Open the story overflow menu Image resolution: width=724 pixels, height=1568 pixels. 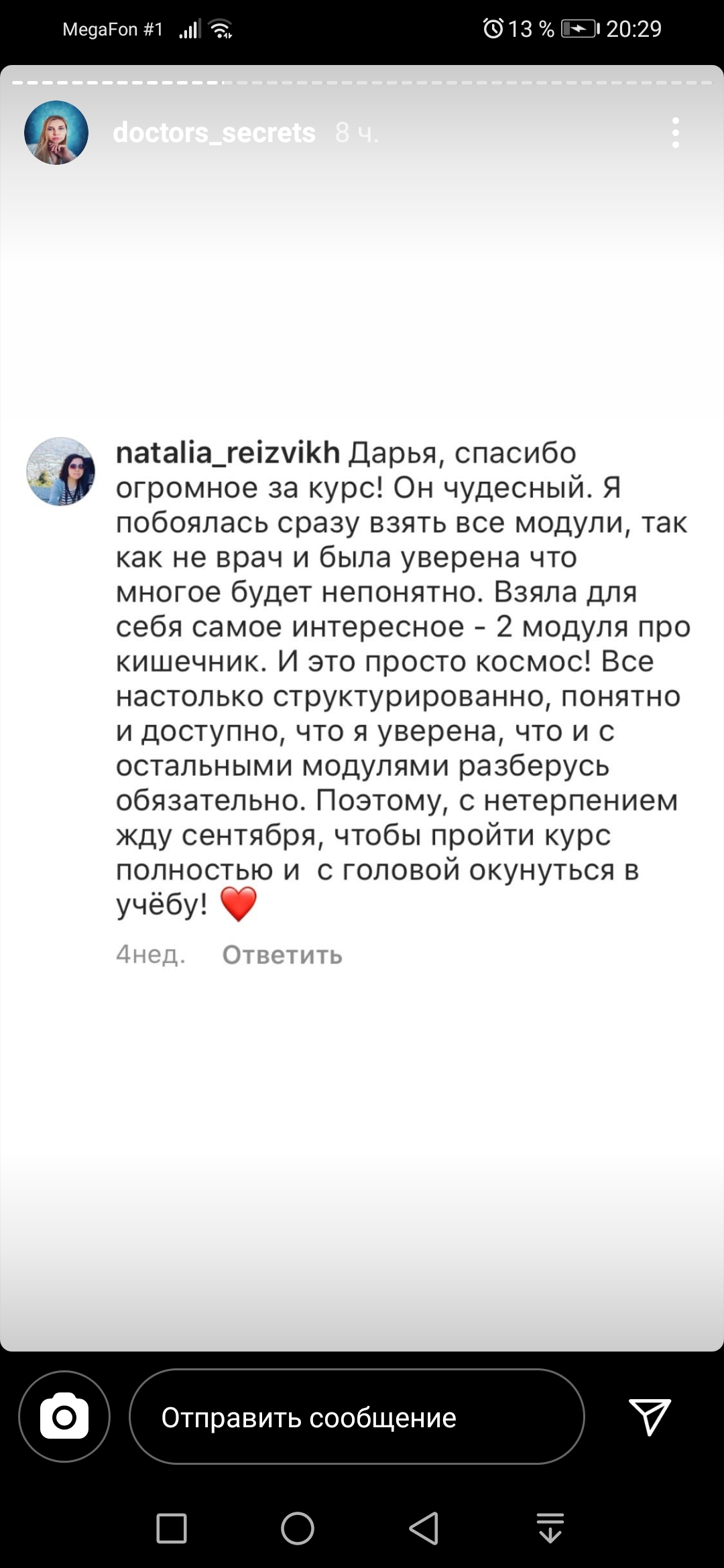(675, 133)
